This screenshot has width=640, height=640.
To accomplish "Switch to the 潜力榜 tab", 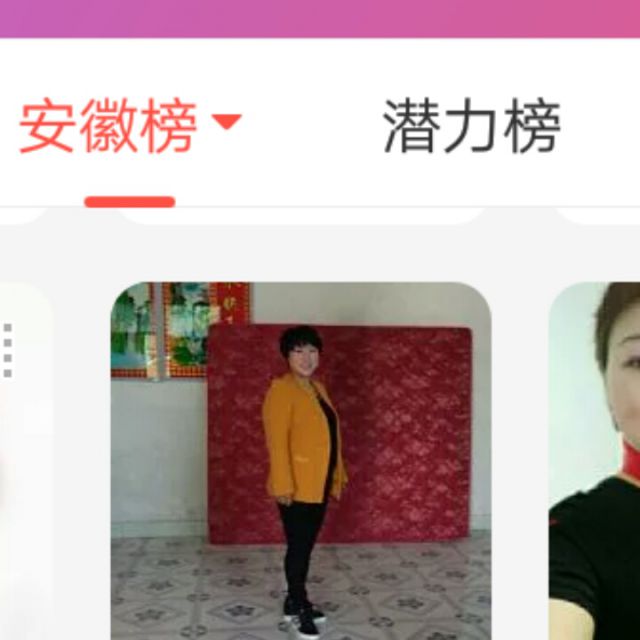I will (x=471, y=125).
